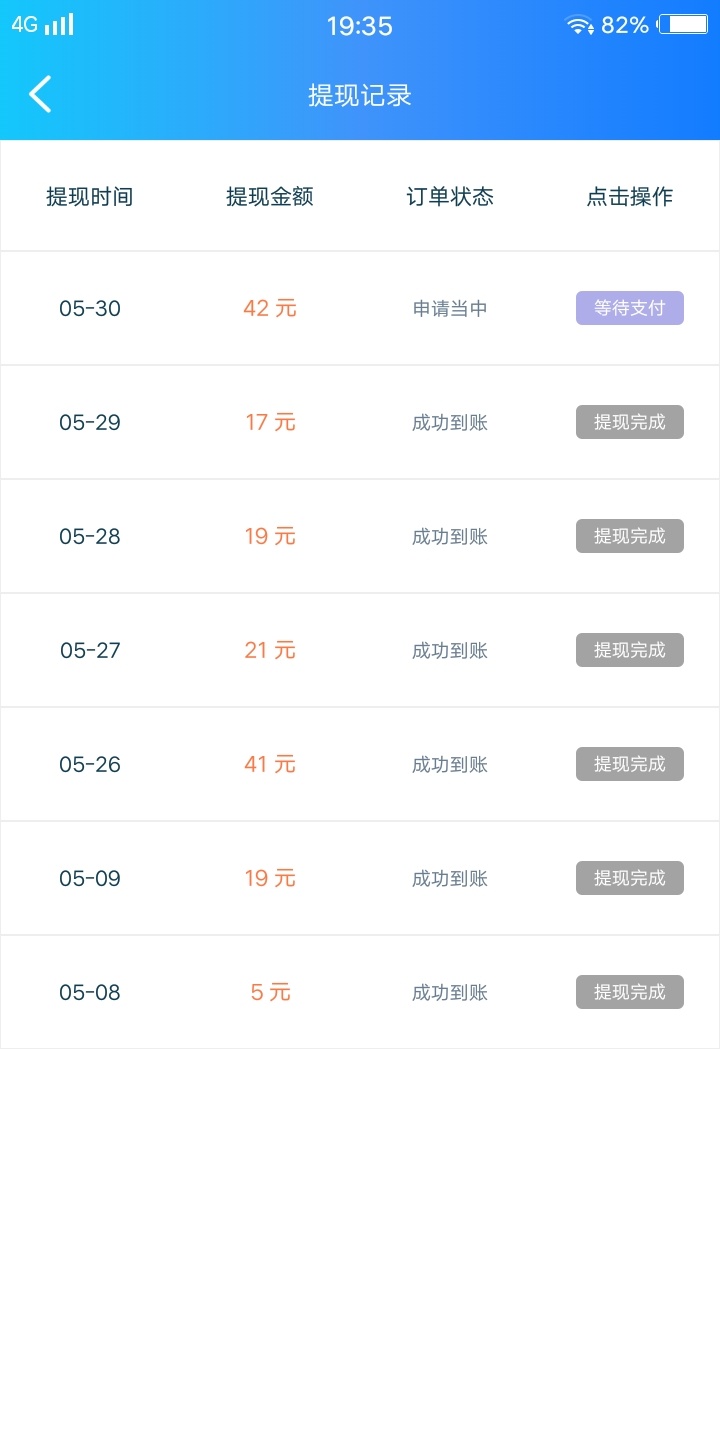Choose 提现完成 button for the 05-09 record
The width and height of the screenshot is (720, 1440).
click(x=630, y=878)
